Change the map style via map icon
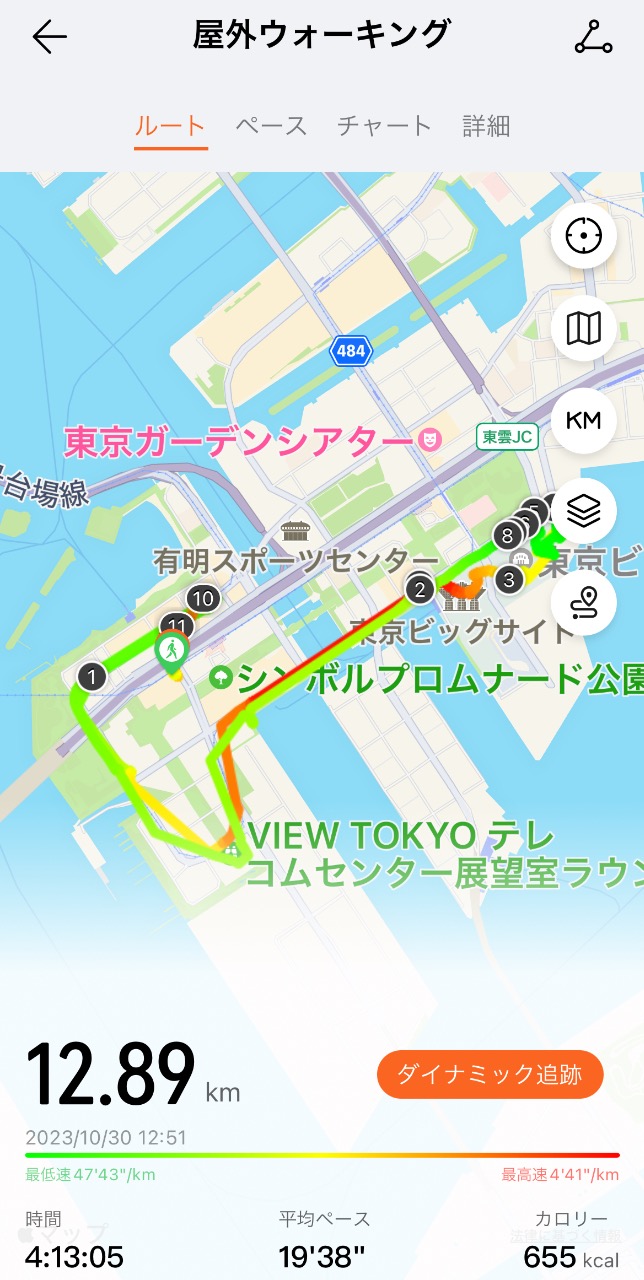The image size is (644, 1280). 583,328
